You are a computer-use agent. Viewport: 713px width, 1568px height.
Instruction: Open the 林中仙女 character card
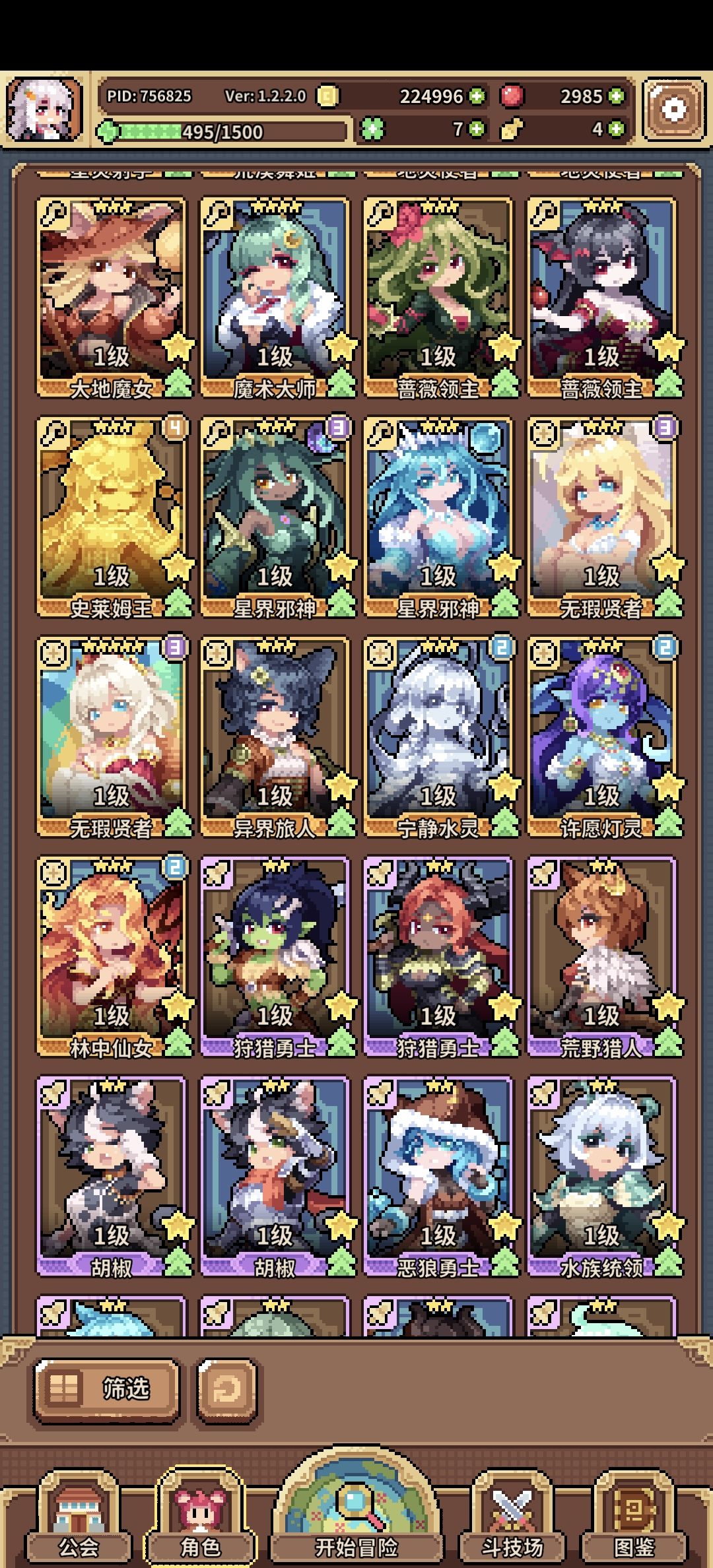pos(111,957)
